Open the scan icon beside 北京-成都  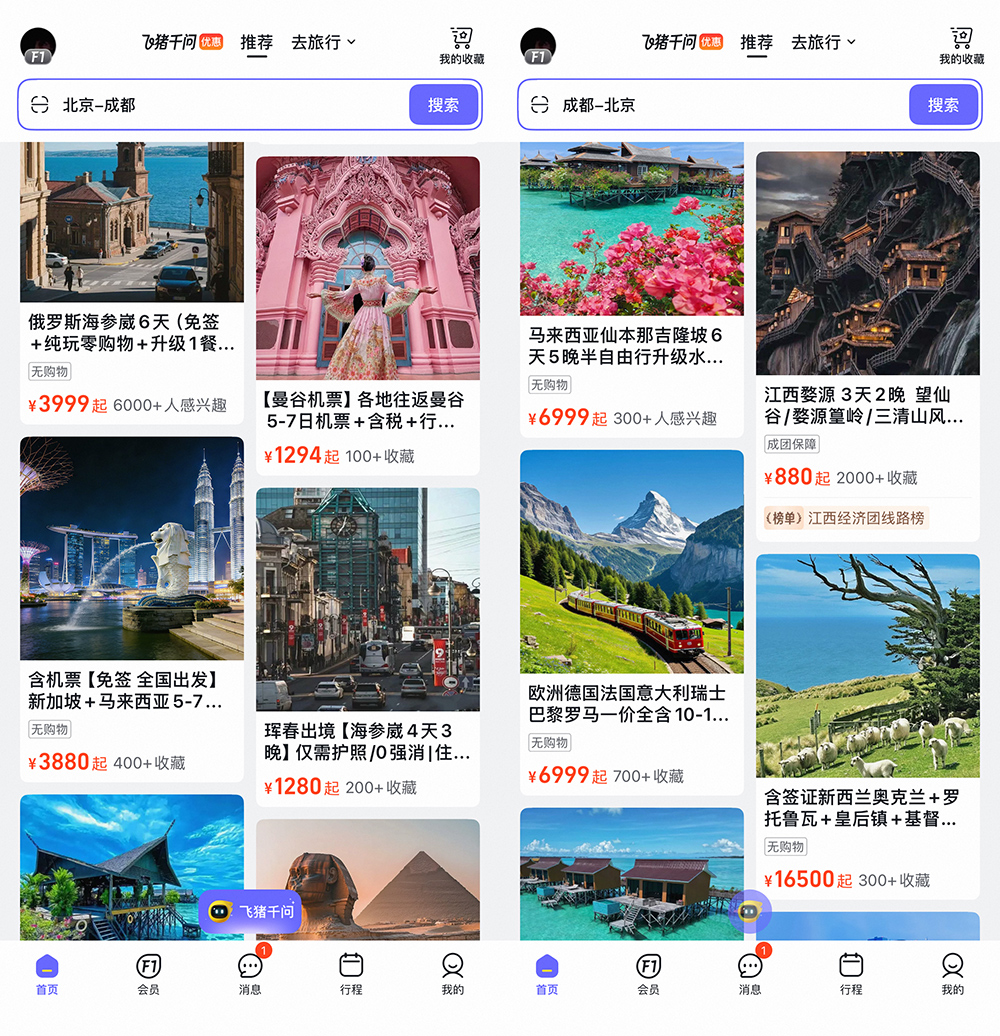40,105
